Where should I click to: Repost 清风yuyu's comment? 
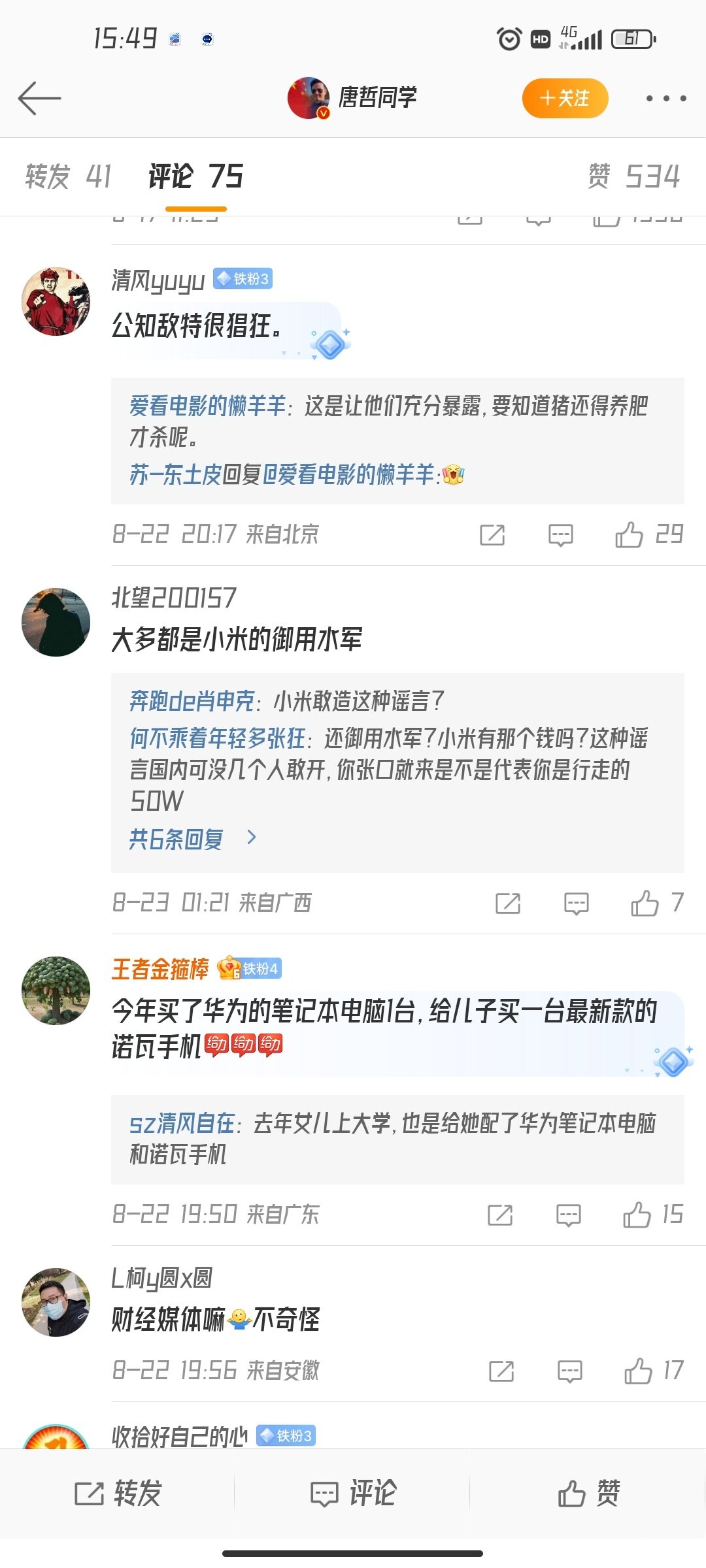tap(492, 535)
